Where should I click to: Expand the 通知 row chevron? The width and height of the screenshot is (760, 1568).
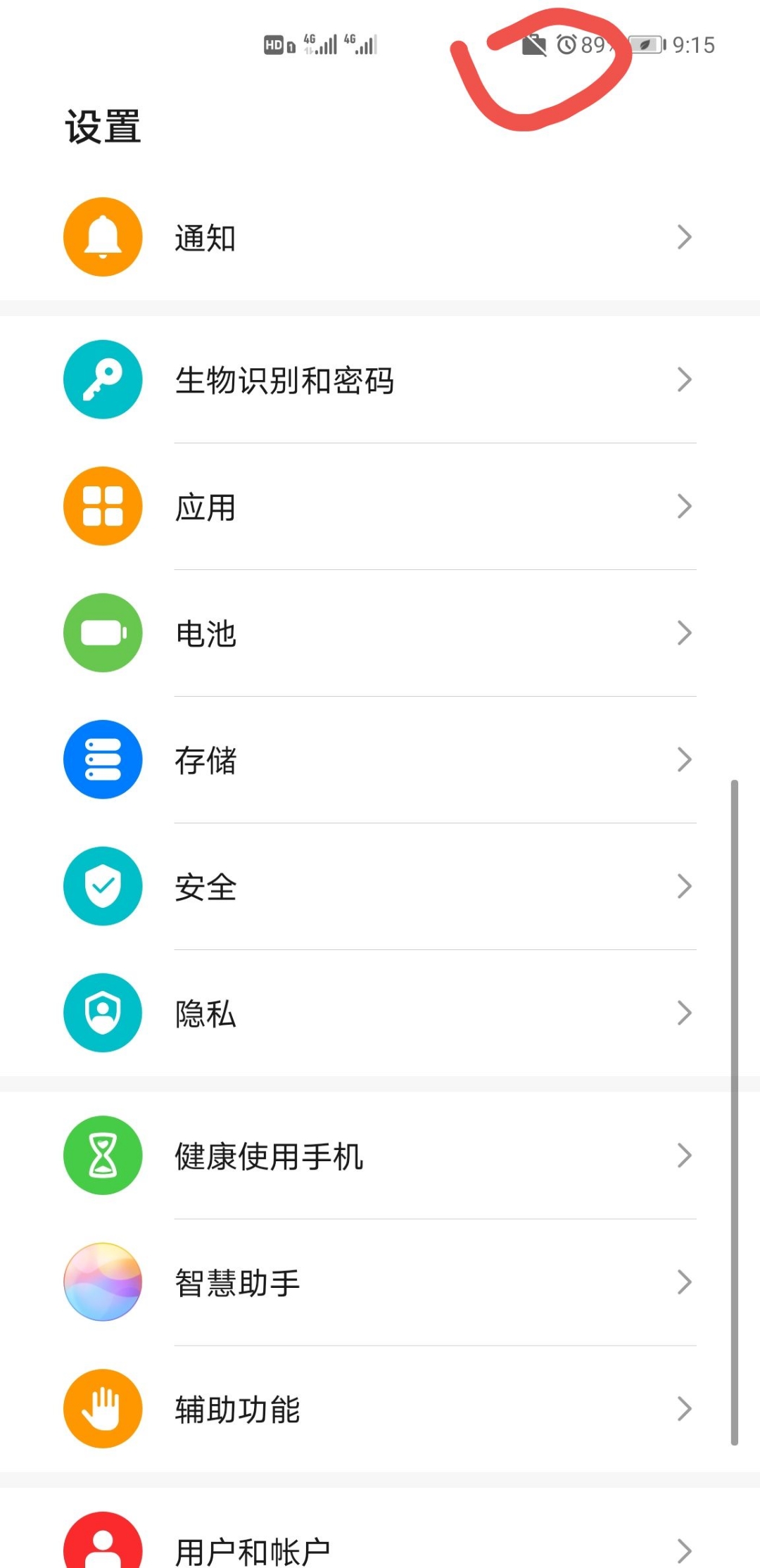[683, 237]
